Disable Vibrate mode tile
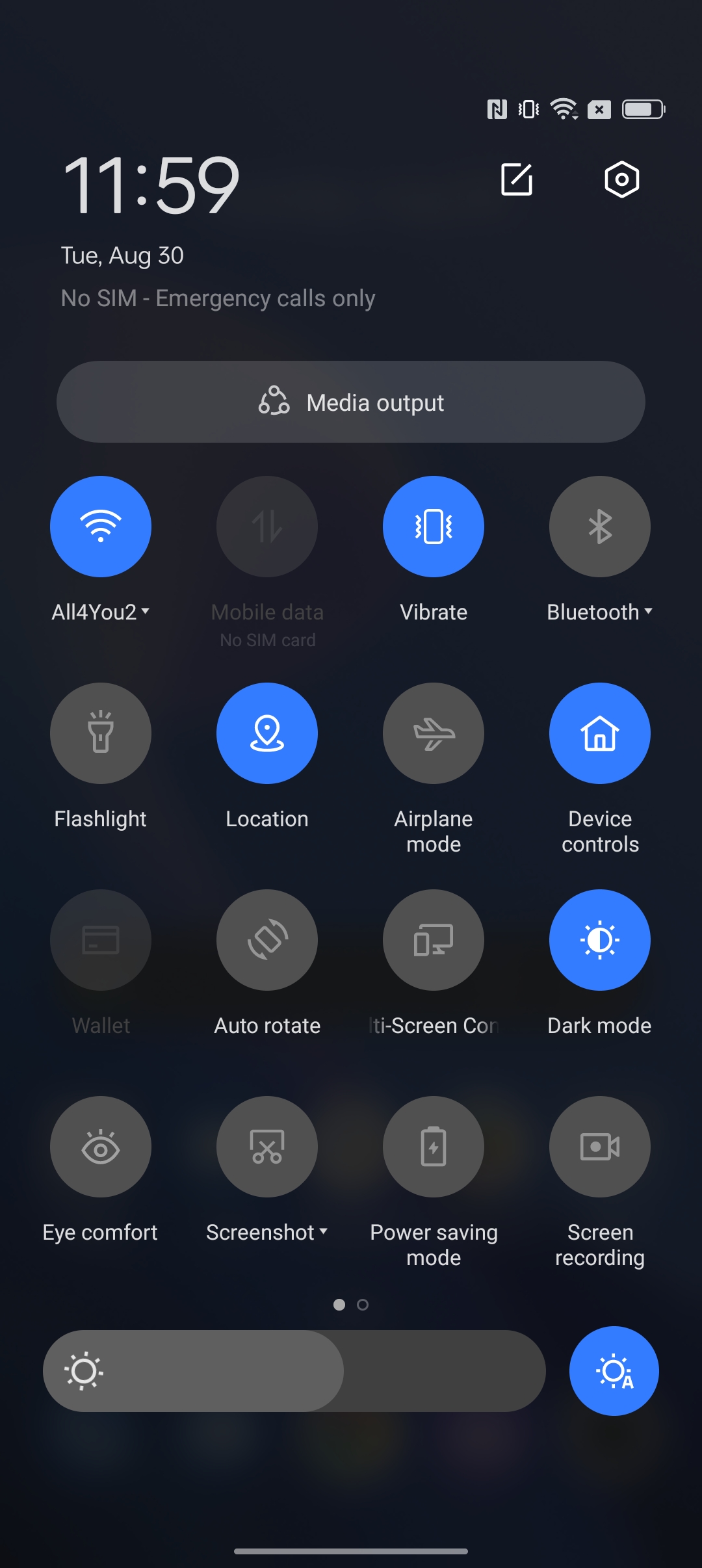The image size is (702, 1568). (x=434, y=527)
